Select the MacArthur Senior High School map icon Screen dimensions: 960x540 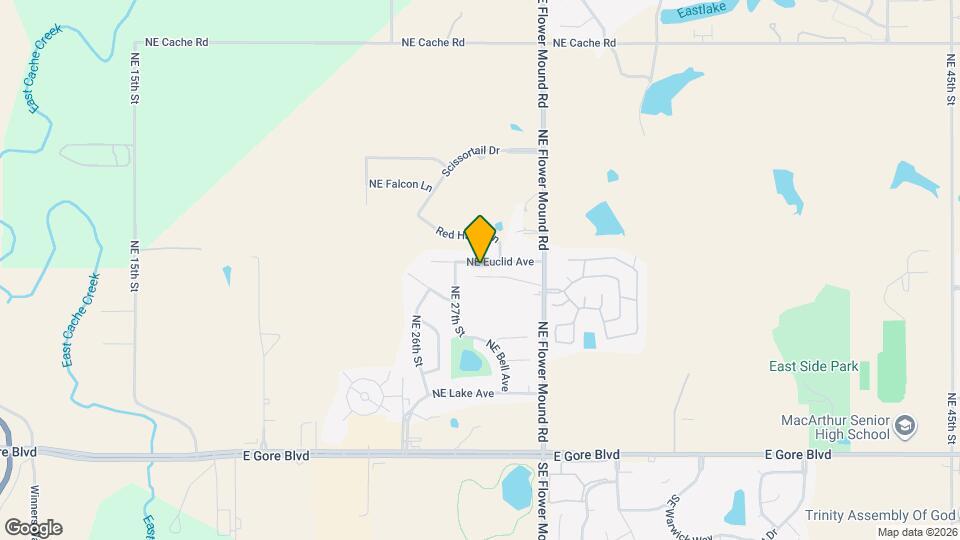coord(905,424)
